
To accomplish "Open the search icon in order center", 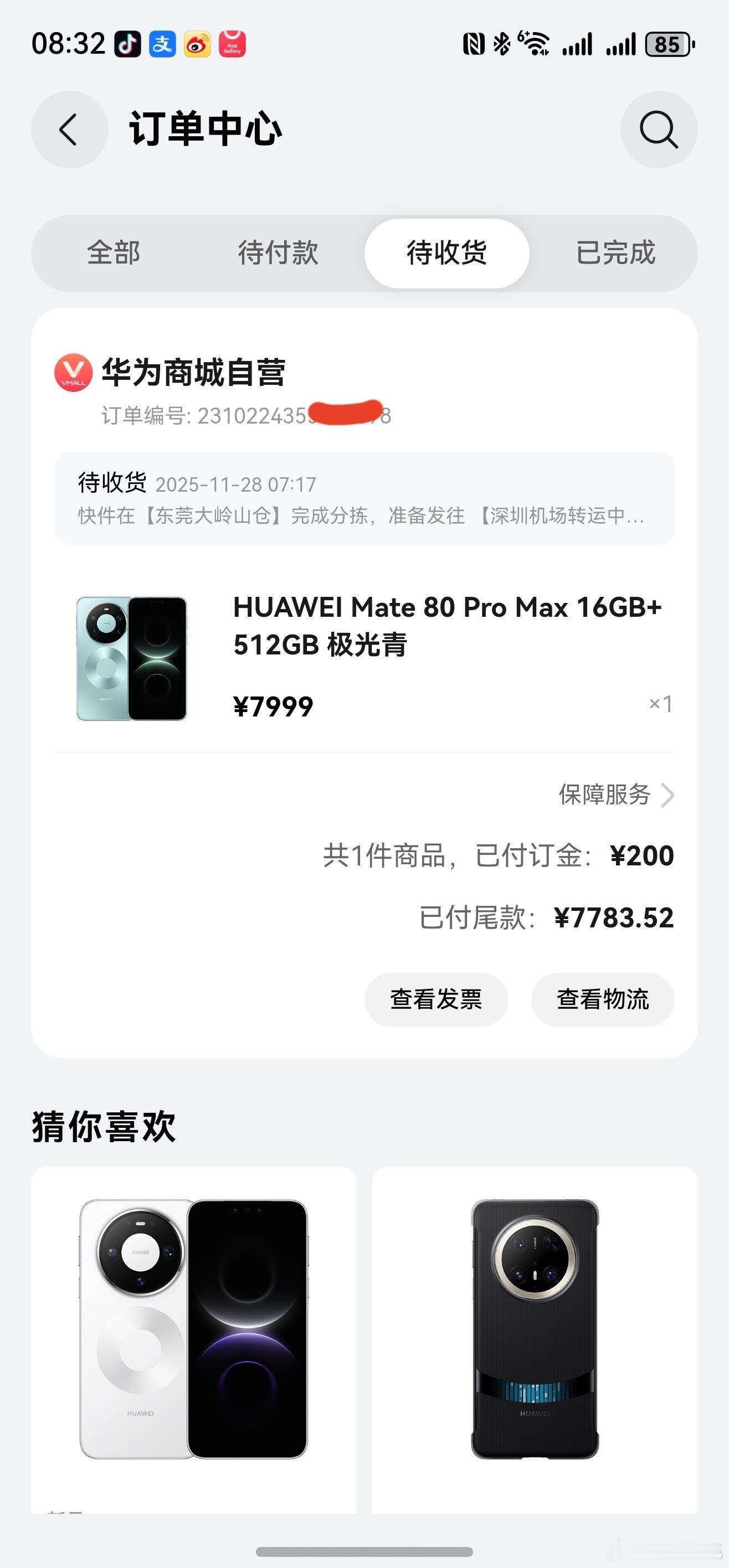I will coord(658,130).
